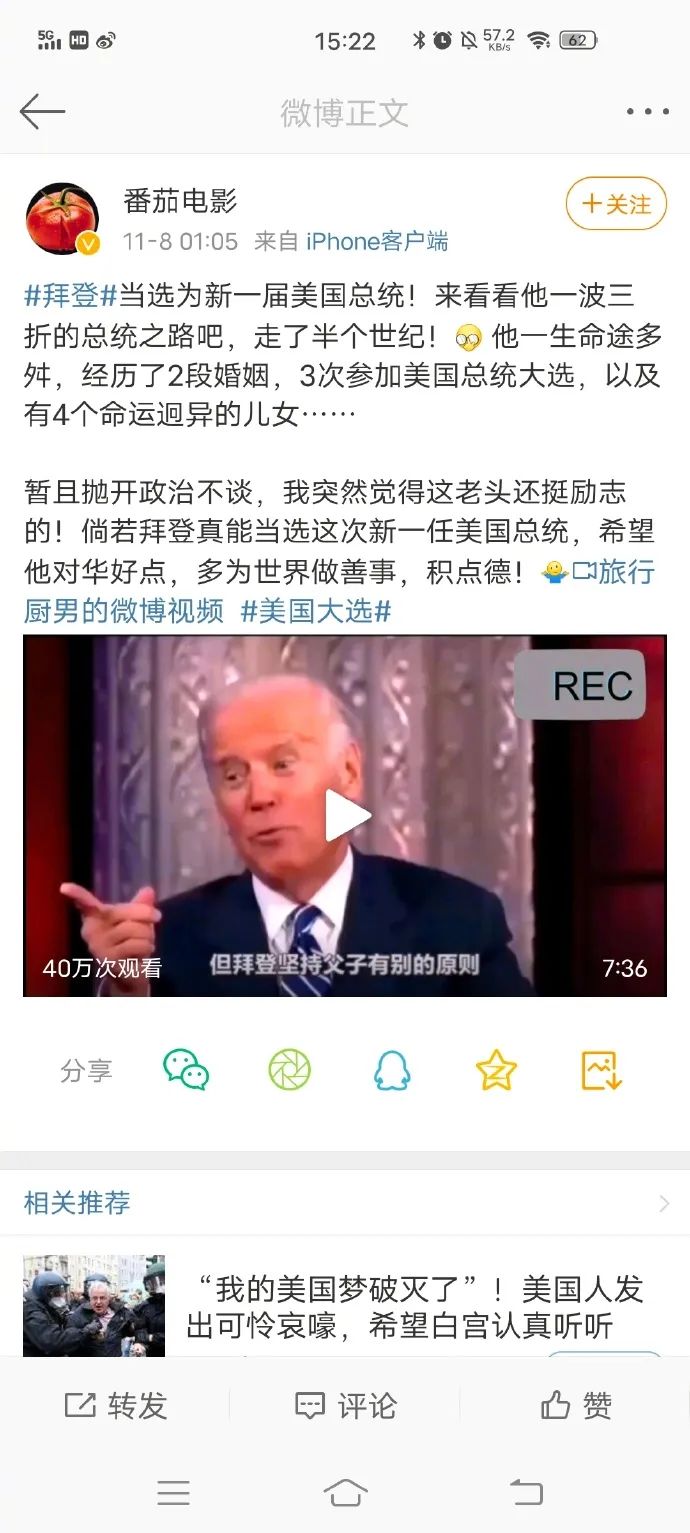Follow 番茄电影 with the 关注 button
690x1533 pixels.
(x=616, y=205)
